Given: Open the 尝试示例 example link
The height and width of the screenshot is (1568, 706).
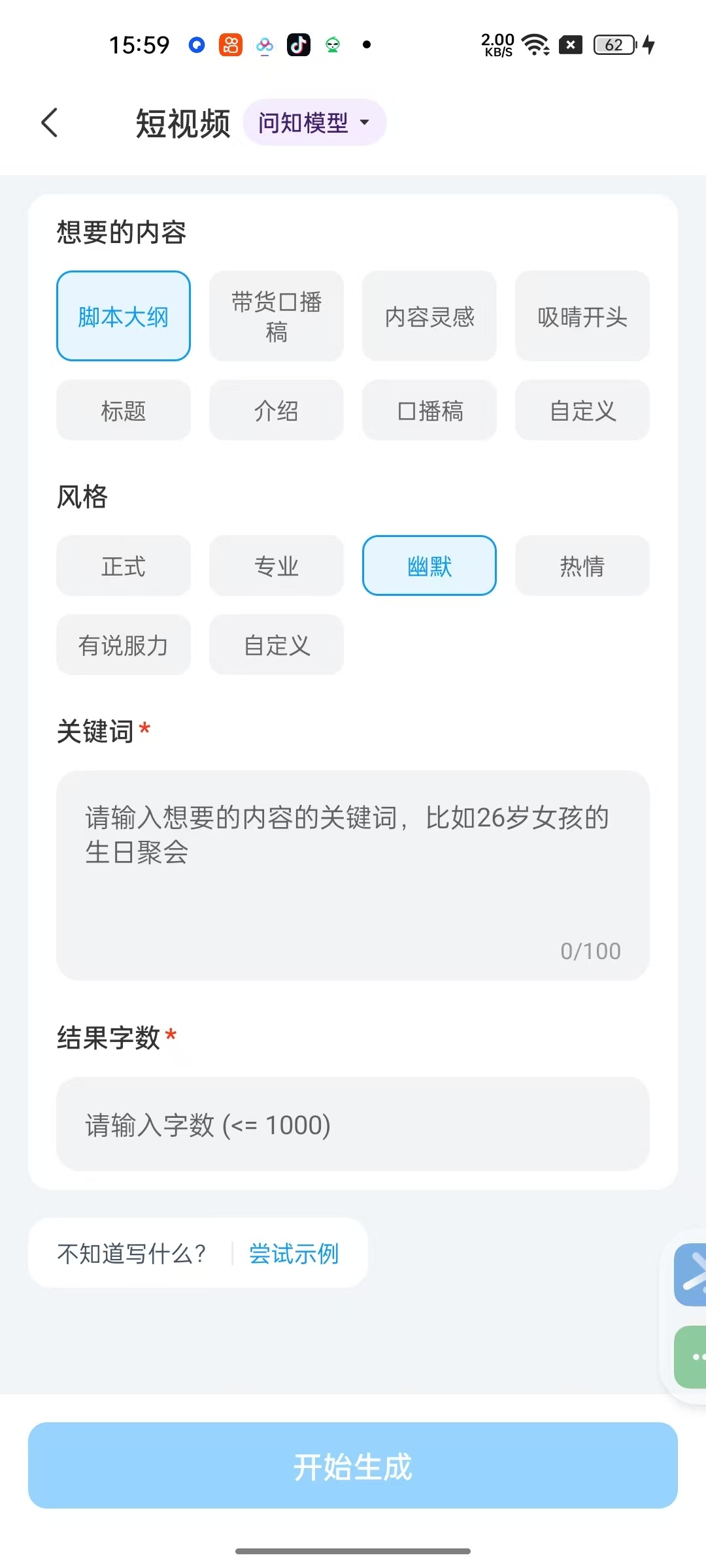Looking at the screenshot, I should coord(294,1253).
